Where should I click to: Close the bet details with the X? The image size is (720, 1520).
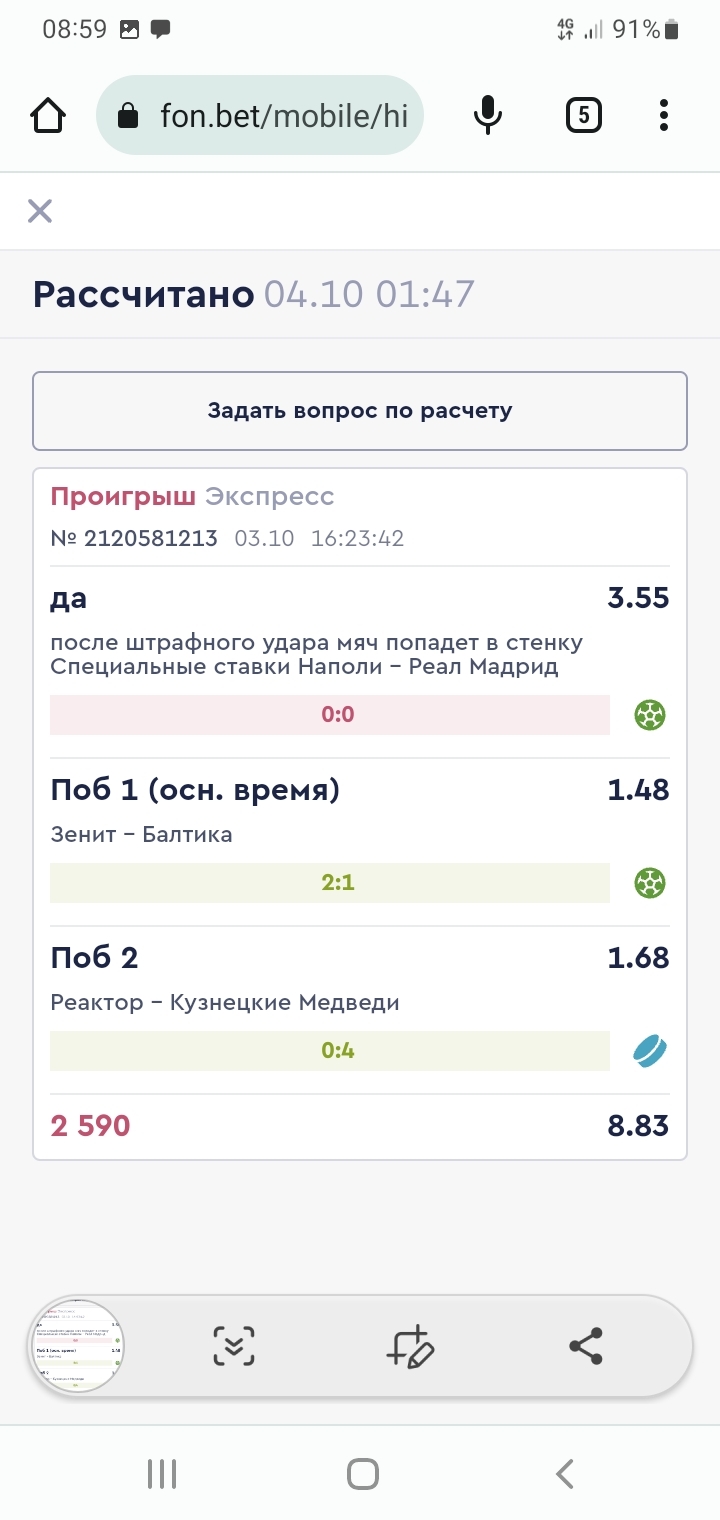click(40, 211)
